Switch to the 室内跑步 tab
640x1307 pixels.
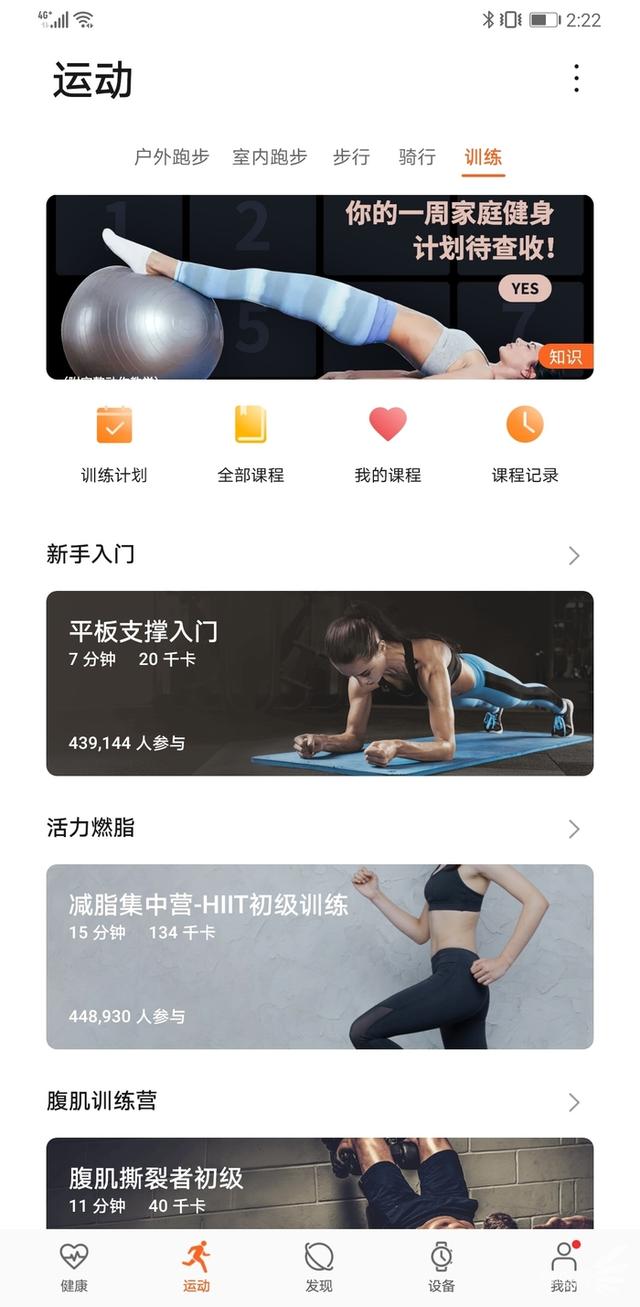coord(269,157)
